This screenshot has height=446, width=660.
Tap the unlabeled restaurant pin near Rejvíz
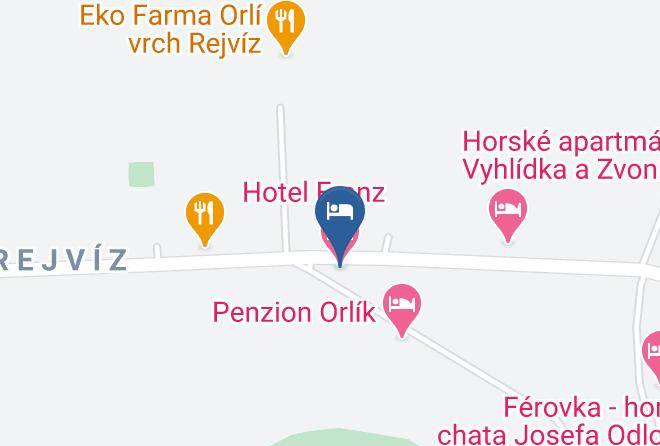[205, 219]
